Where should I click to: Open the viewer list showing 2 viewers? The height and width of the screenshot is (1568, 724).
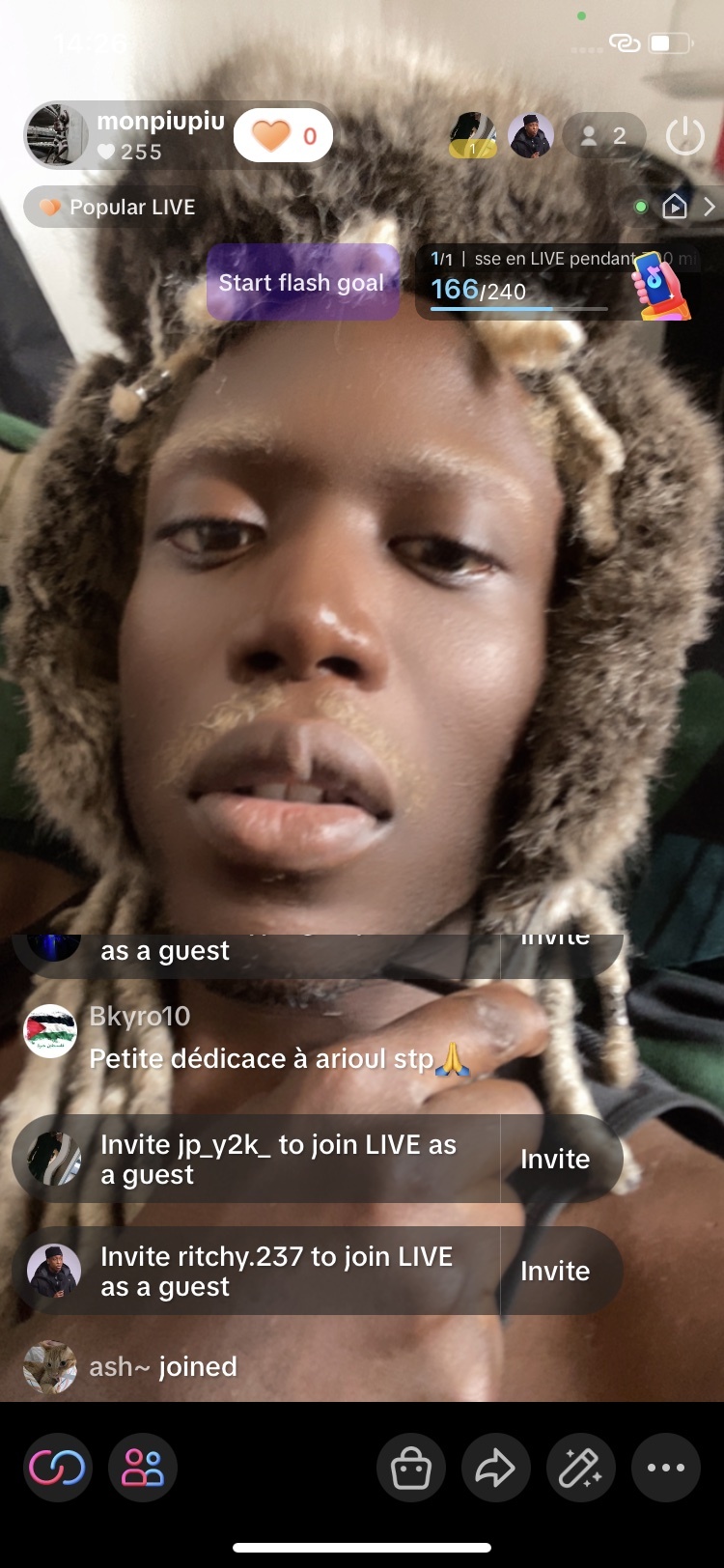click(603, 136)
